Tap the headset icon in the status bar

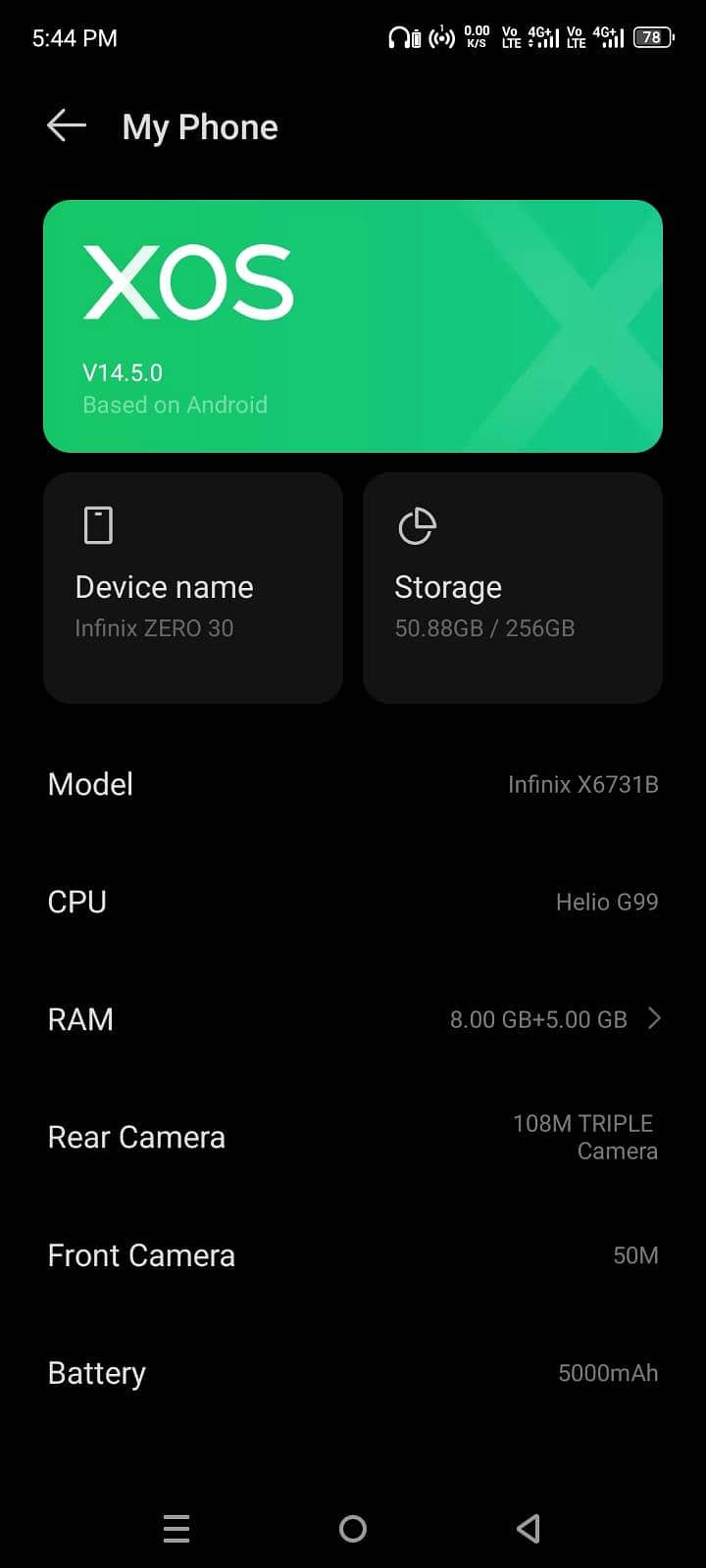coord(402,37)
